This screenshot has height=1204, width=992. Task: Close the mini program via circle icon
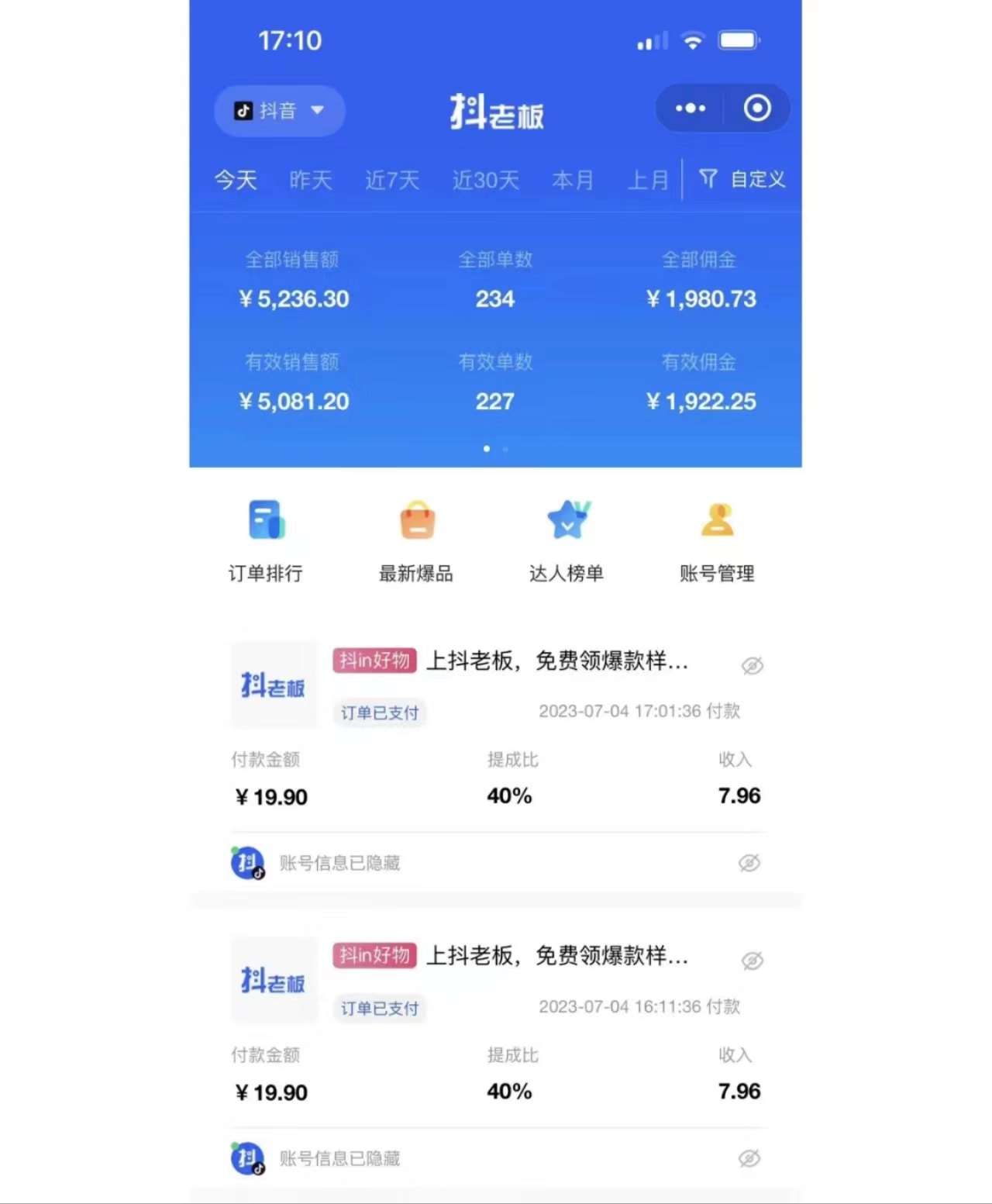tap(757, 108)
